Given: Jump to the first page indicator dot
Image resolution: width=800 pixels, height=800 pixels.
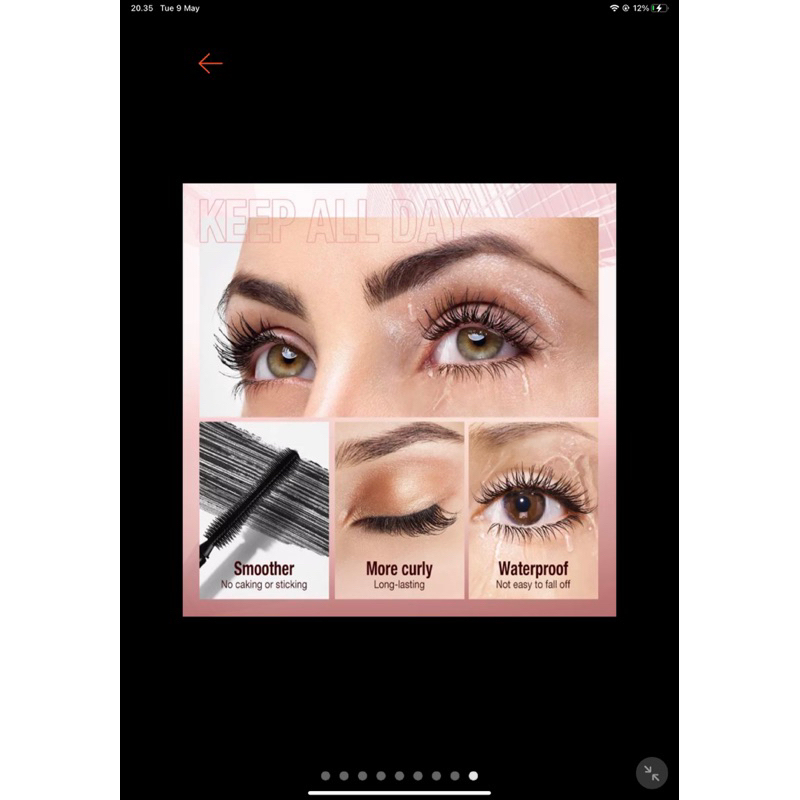Looking at the screenshot, I should 325,775.
